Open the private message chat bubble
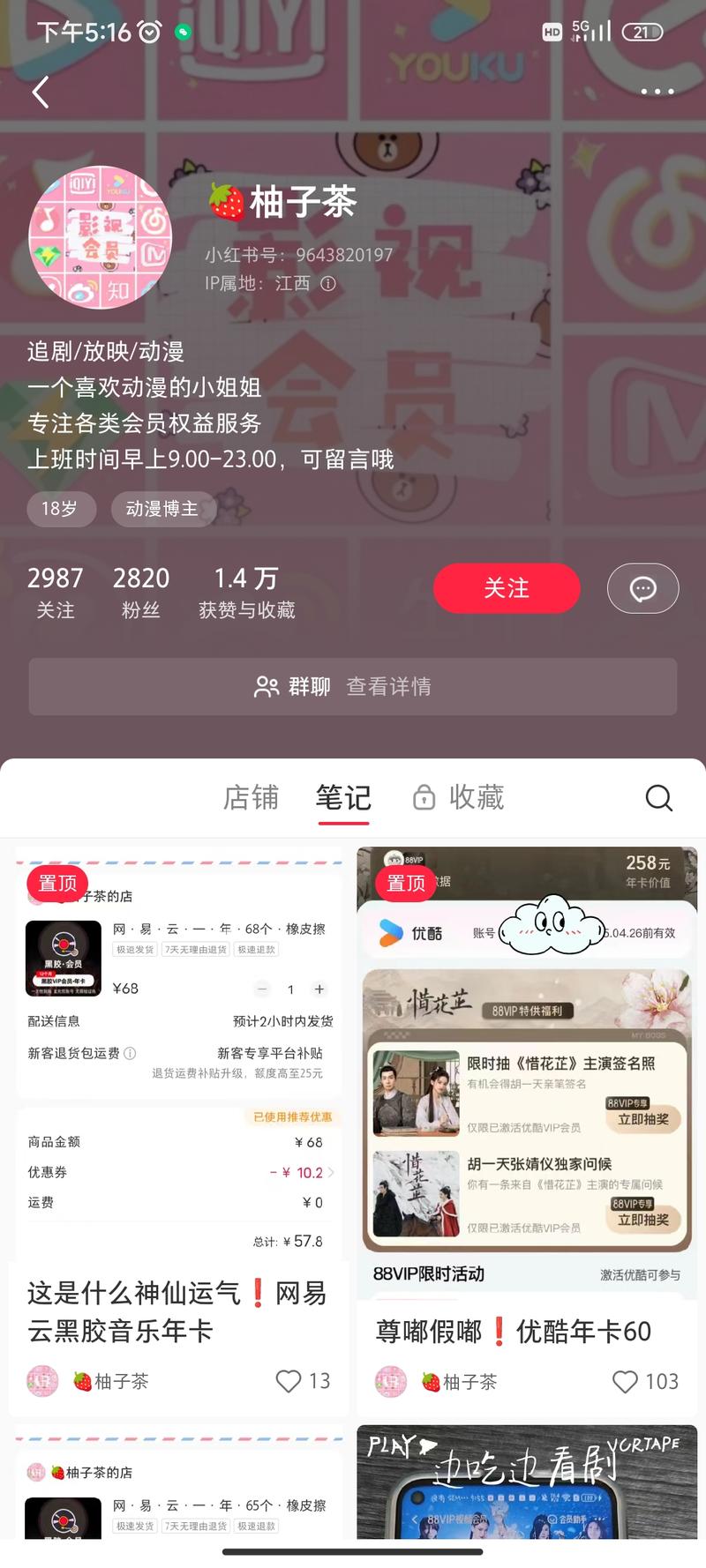 (x=642, y=588)
